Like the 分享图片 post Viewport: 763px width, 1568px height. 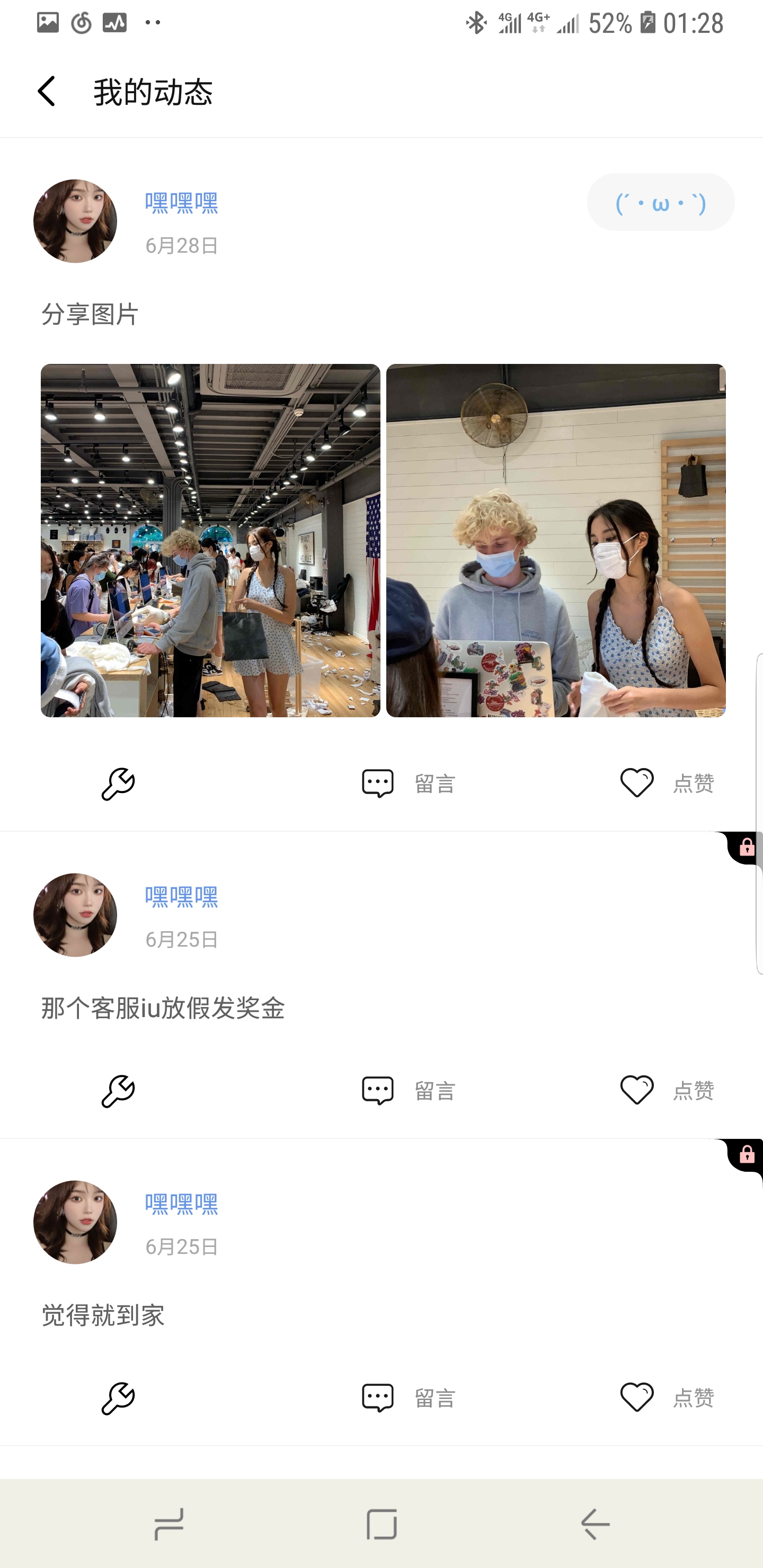(666, 783)
